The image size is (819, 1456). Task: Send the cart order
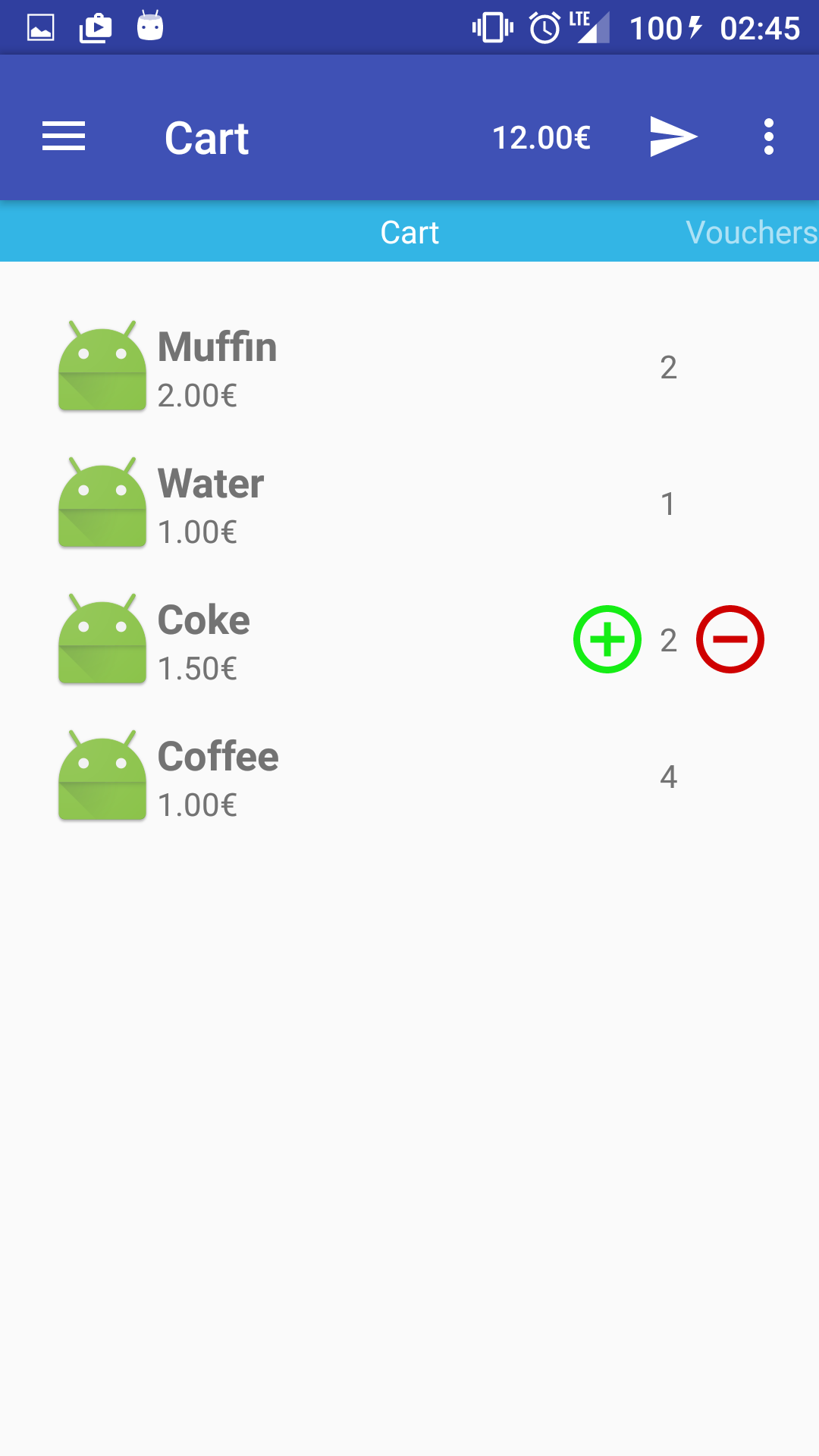coord(673,137)
